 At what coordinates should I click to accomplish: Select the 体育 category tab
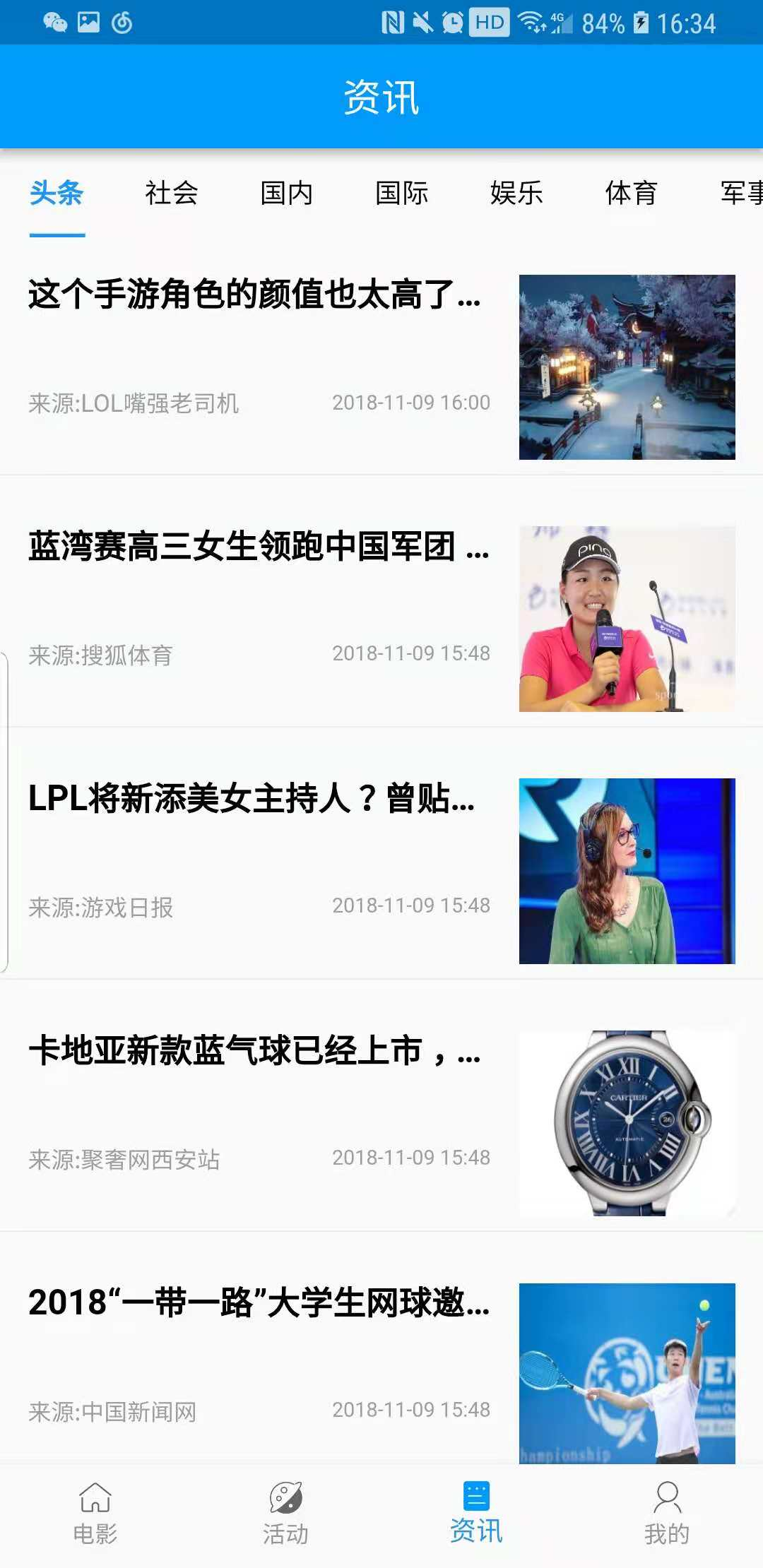(631, 193)
